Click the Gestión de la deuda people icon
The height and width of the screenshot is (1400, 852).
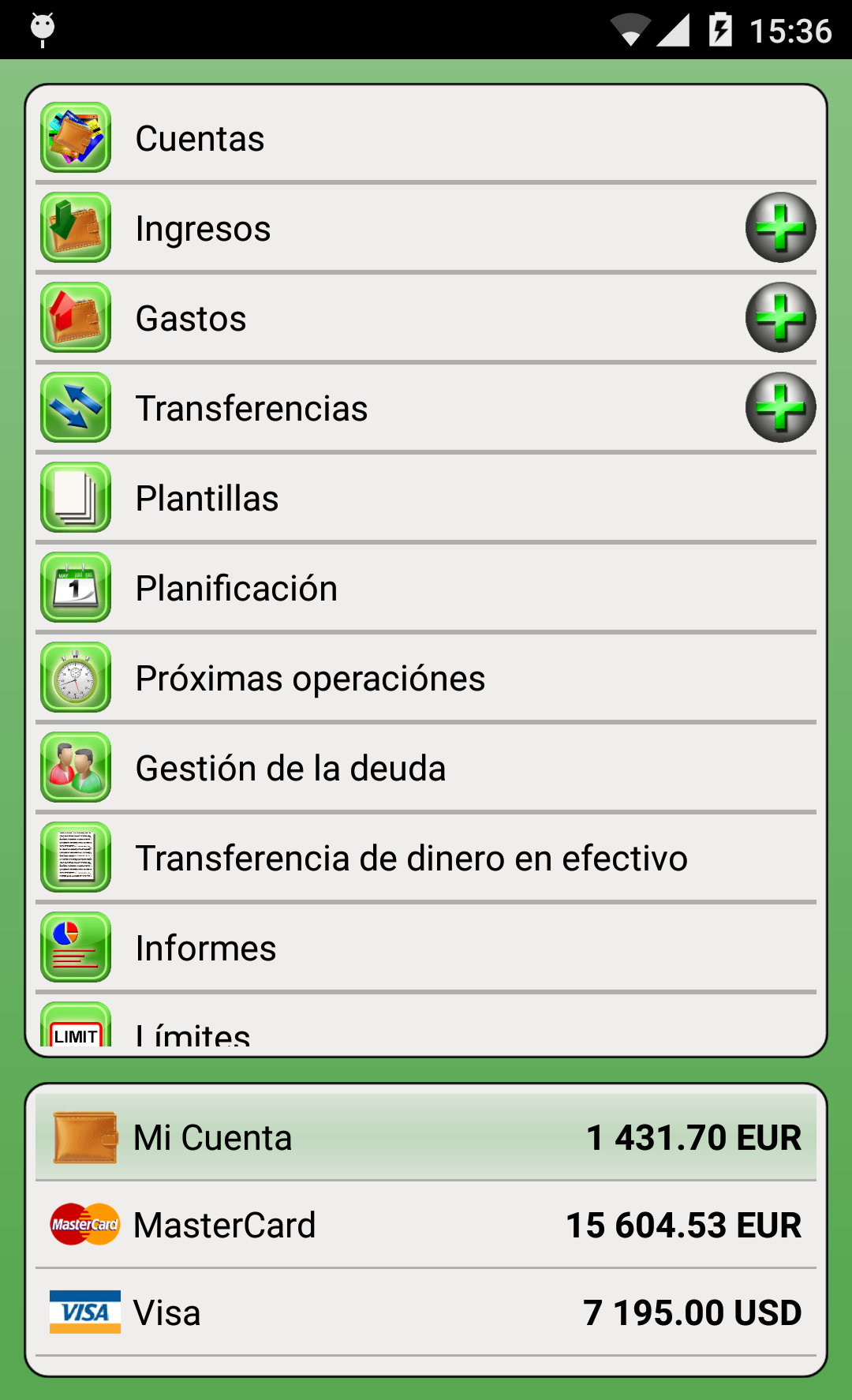(x=75, y=767)
